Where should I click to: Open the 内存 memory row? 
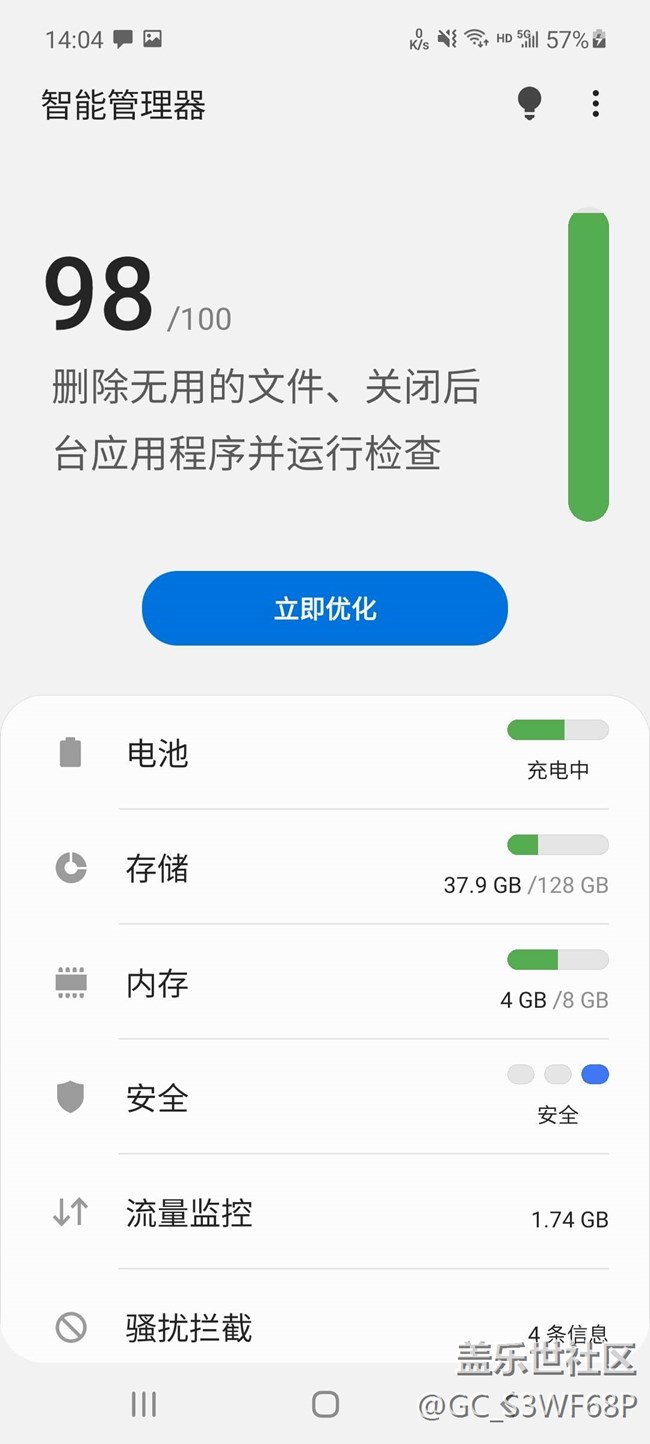[x=325, y=982]
